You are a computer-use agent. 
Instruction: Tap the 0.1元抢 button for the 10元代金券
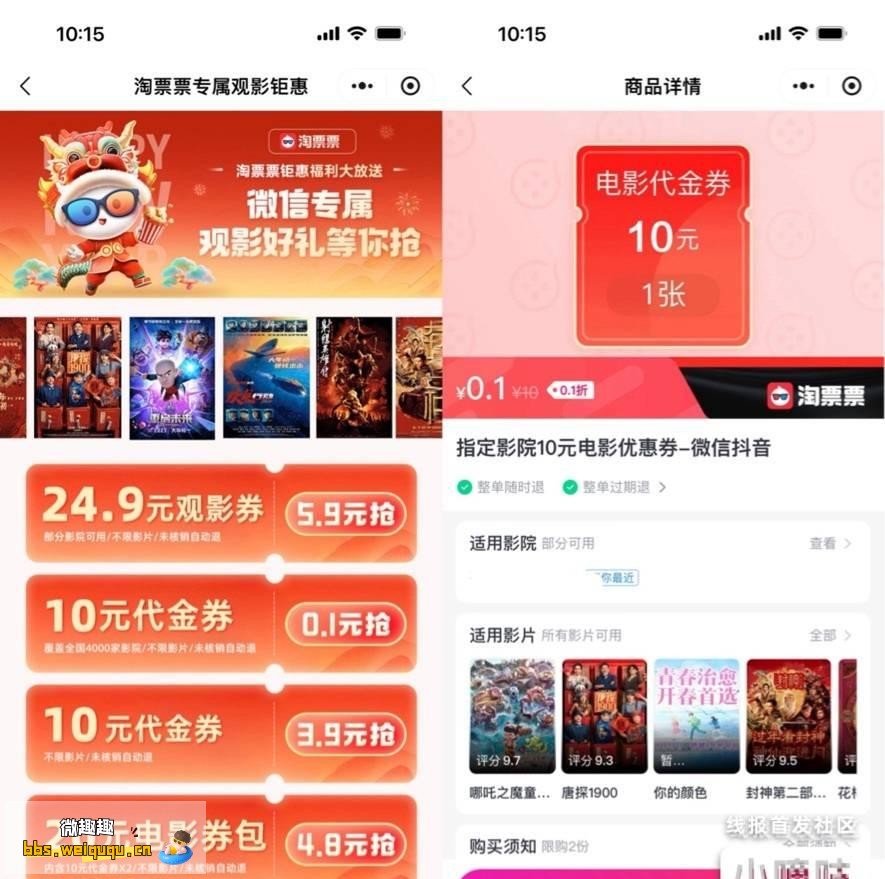coord(347,625)
